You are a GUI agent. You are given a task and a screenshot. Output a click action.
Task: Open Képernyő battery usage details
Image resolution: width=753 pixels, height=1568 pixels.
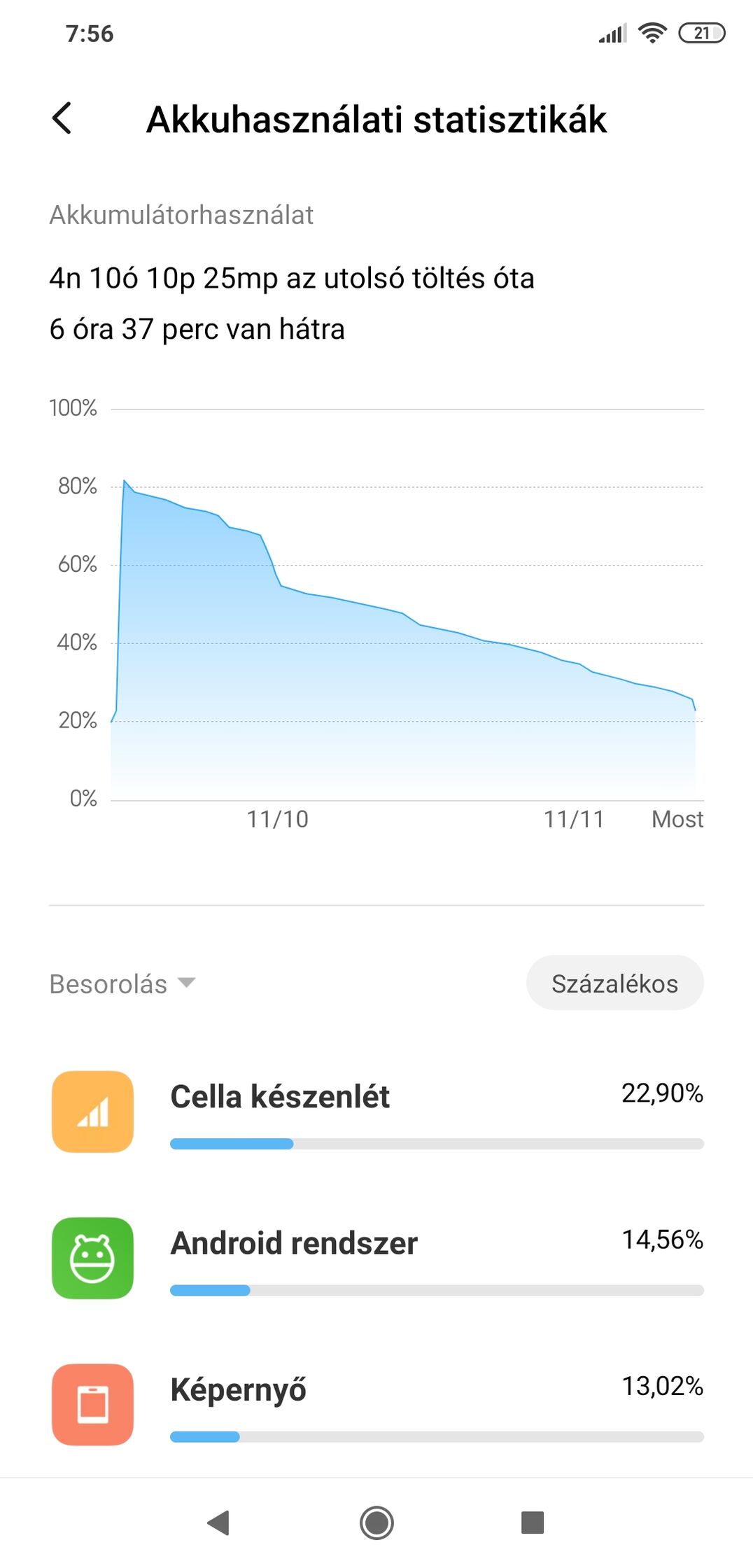[376, 1404]
